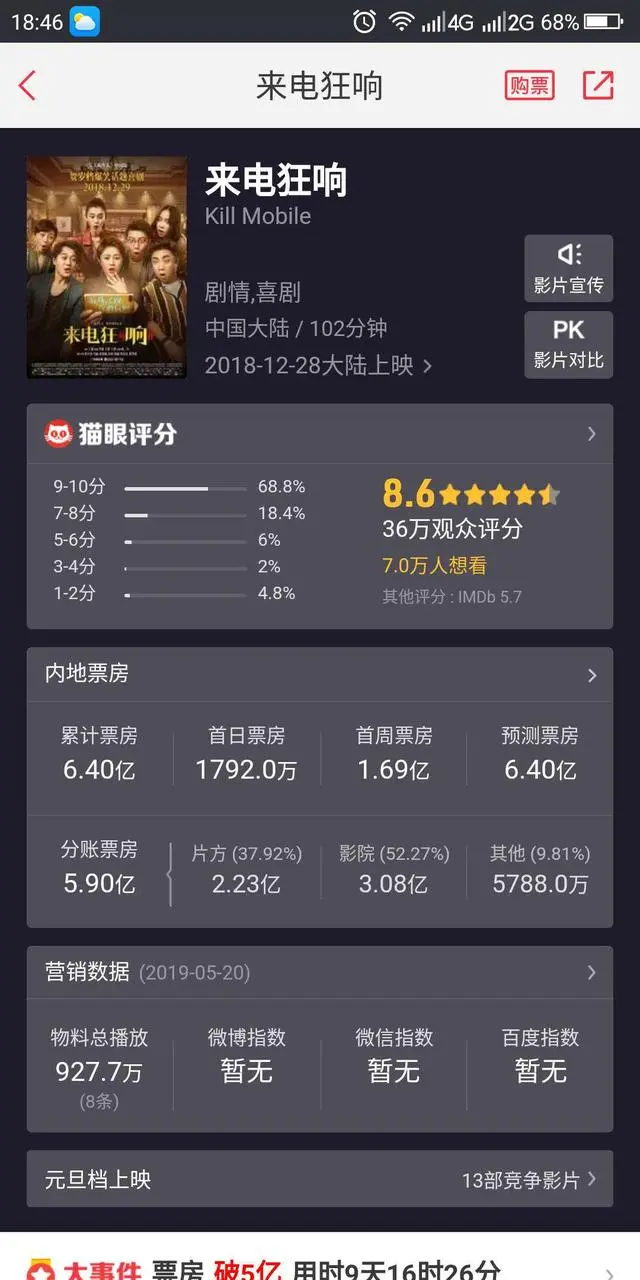The width and height of the screenshot is (640, 1280).
Task: Tap the 购票 buy ticket button
Action: pos(529,86)
